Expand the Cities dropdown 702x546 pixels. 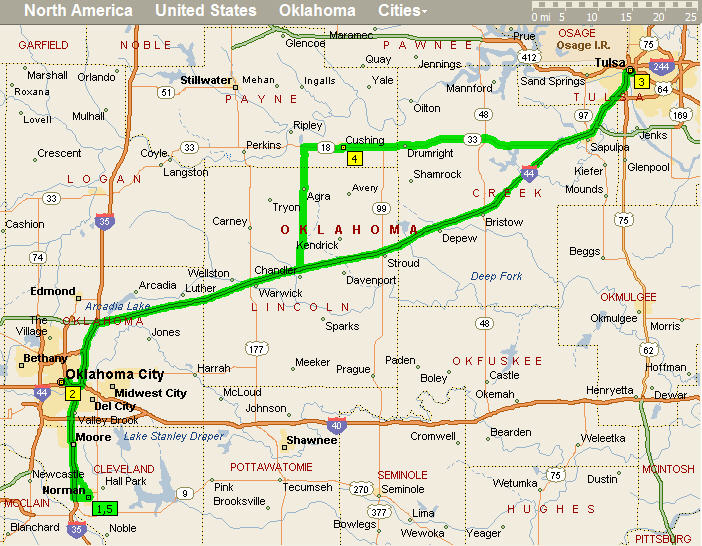pos(402,11)
